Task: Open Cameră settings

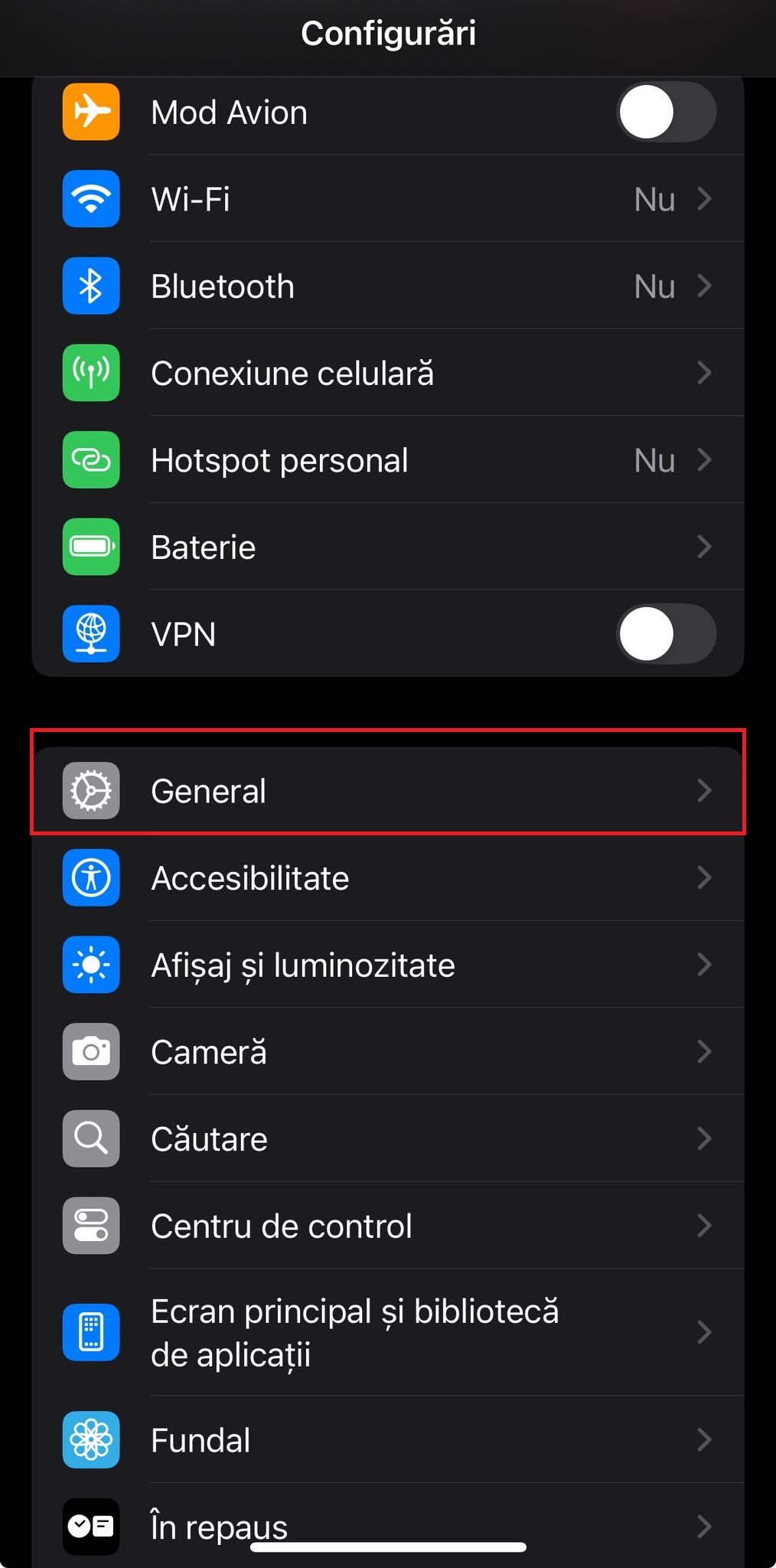Action: pyautogui.click(x=387, y=1052)
